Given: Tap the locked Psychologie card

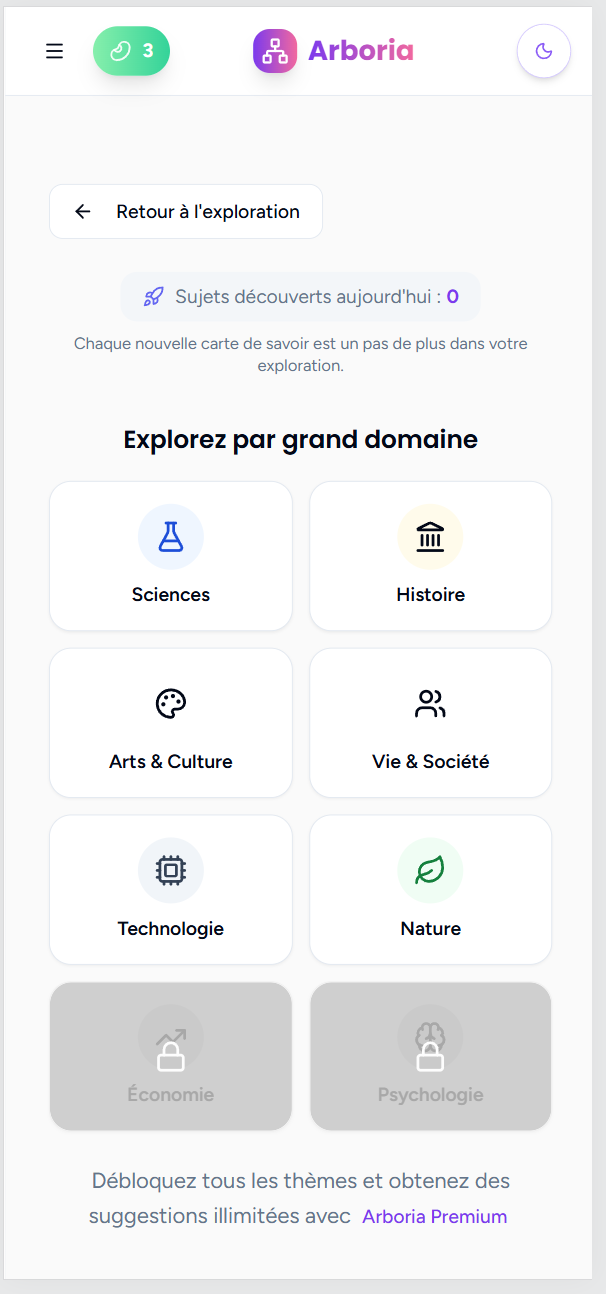Looking at the screenshot, I should point(431,1056).
